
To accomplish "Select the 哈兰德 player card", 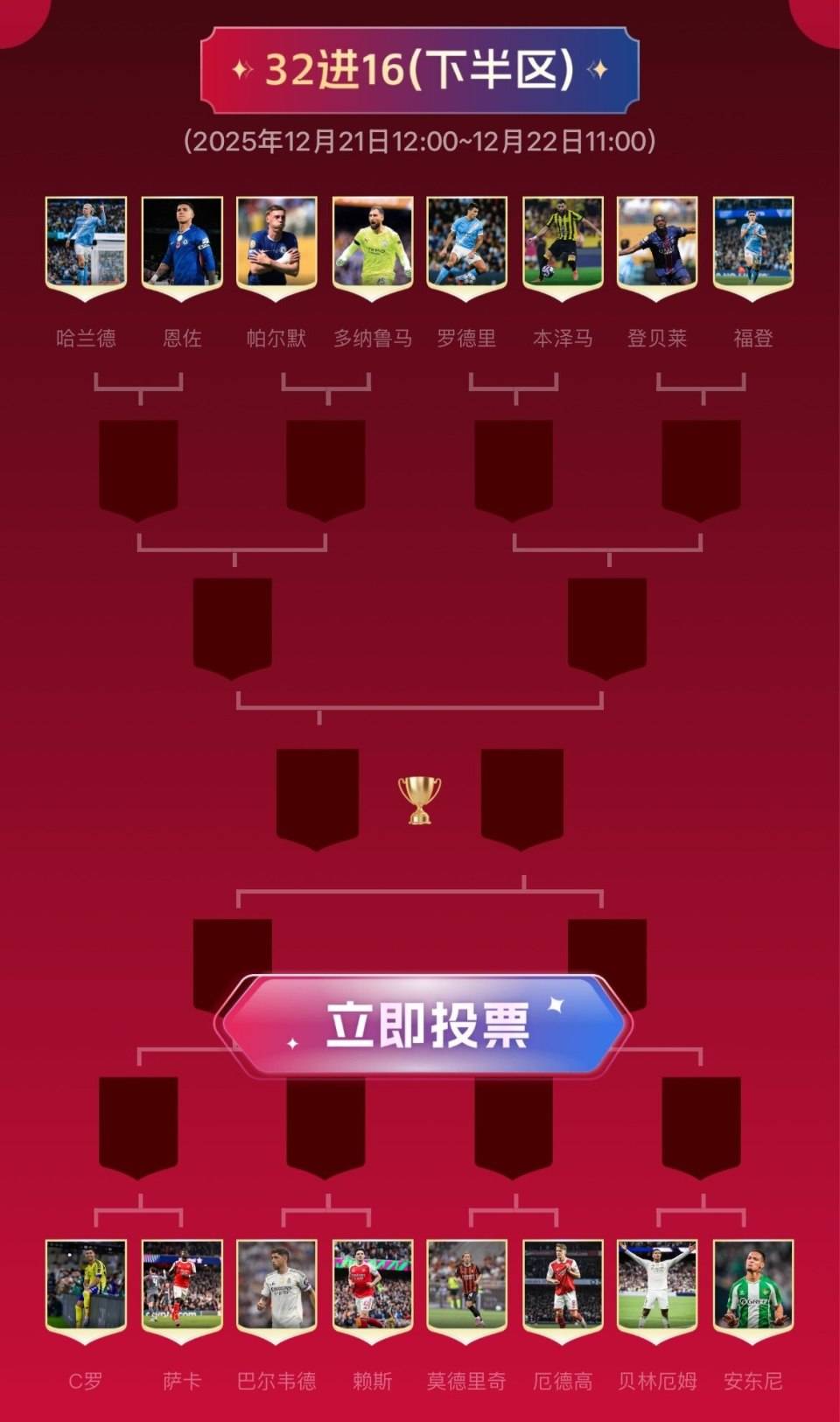I will point(86,245).
